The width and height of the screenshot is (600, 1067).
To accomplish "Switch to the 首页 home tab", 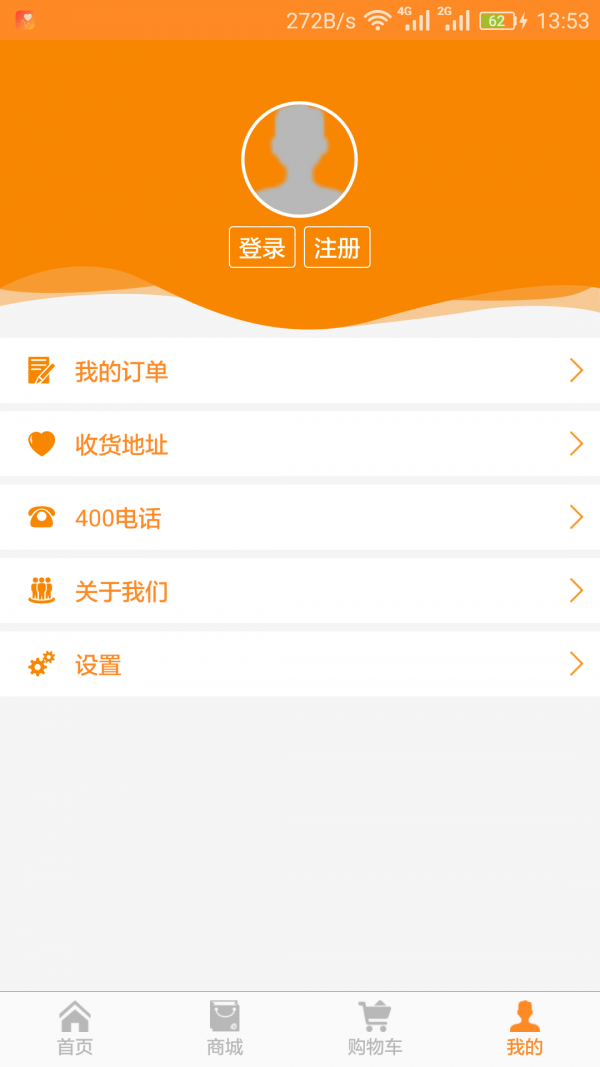I will point(75,1028).
